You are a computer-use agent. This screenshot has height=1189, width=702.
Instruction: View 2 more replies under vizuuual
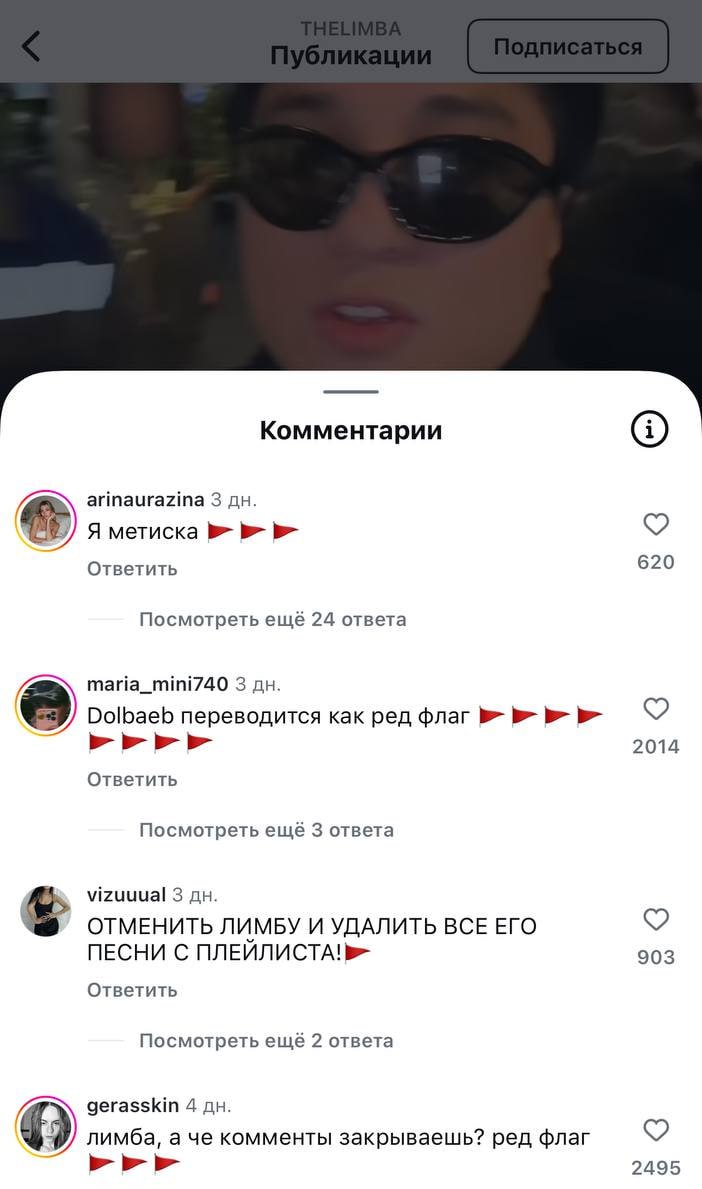(x=266, y=1041)
